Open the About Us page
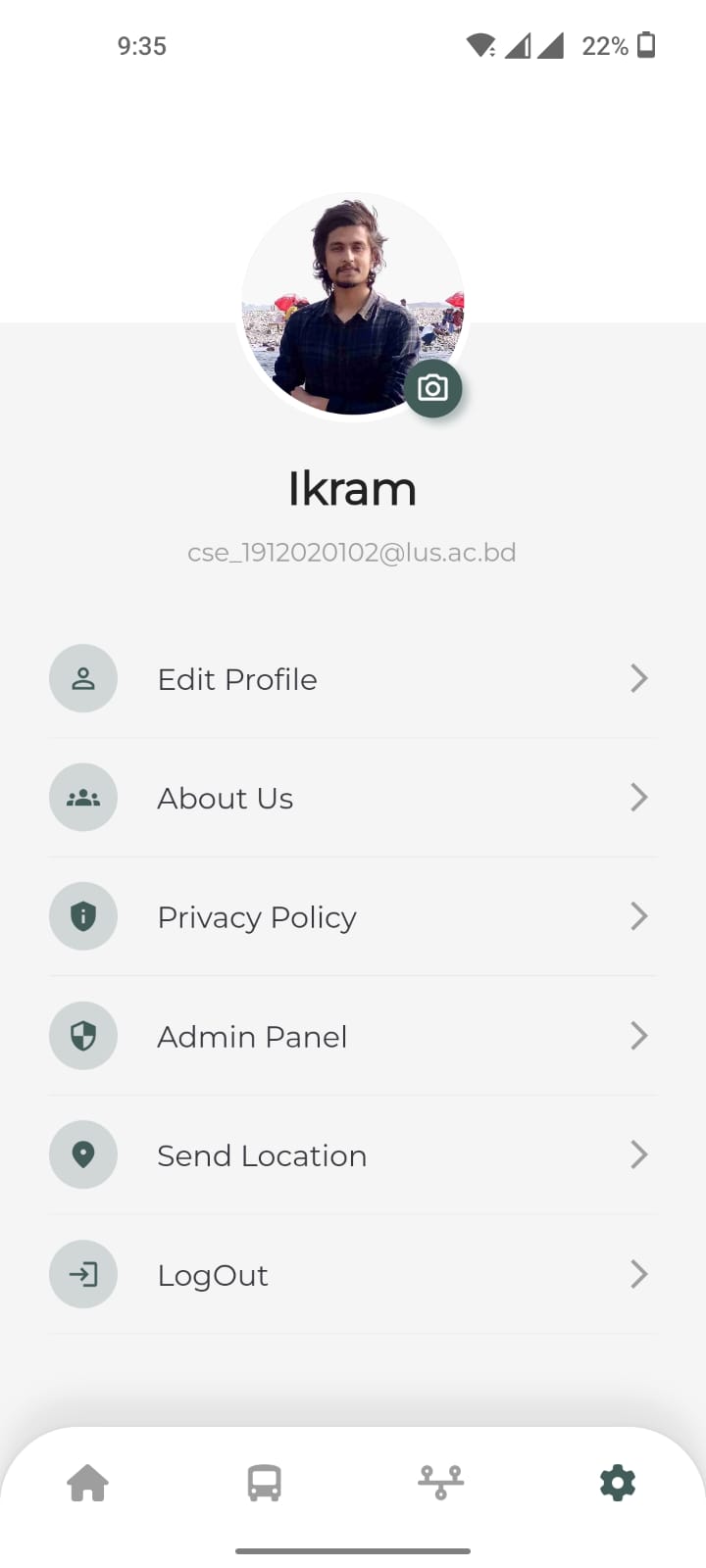 click(353, 798)
